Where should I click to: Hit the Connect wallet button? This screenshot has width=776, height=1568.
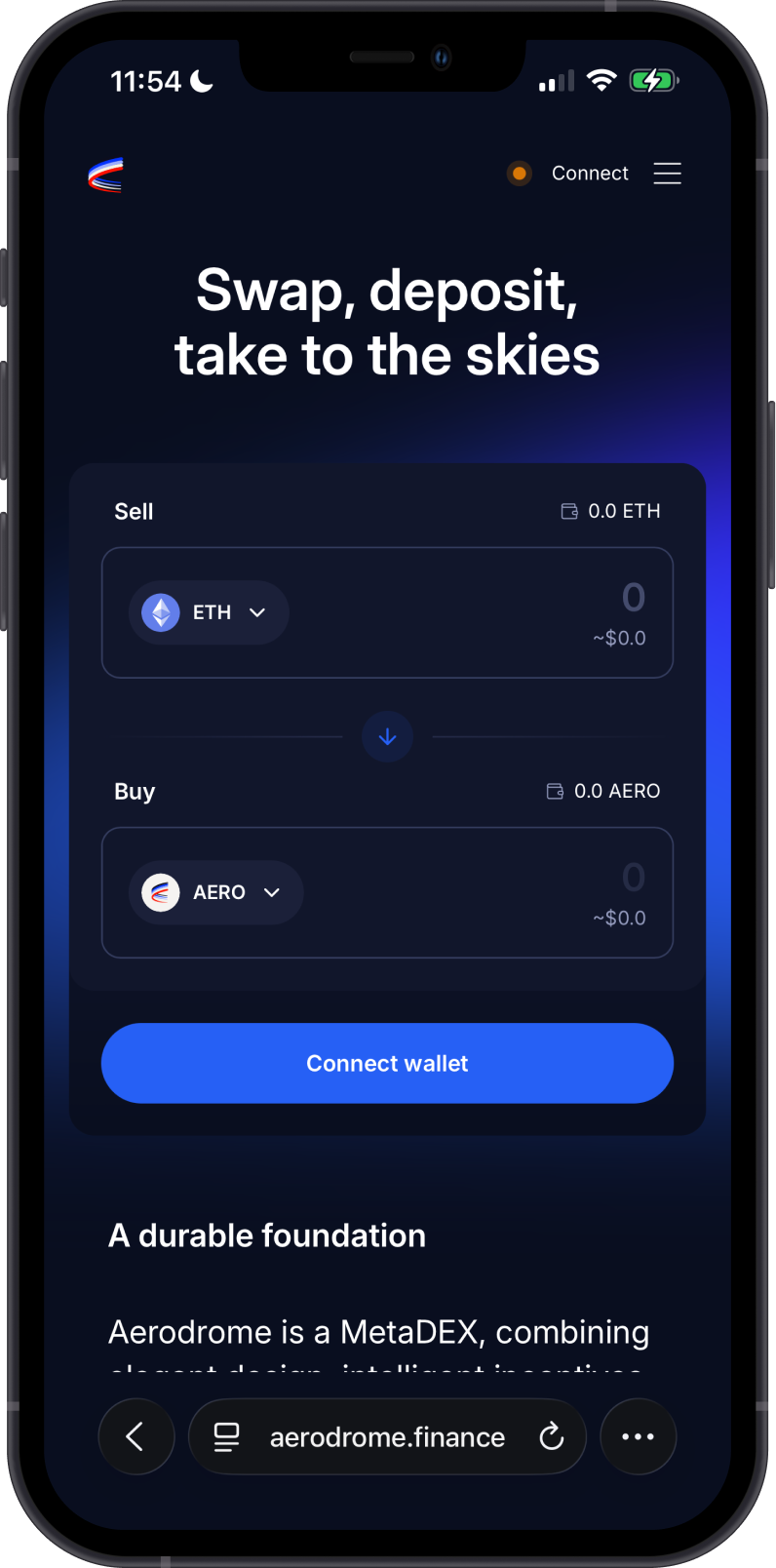pyautogui.click(x=387, y=1063)
